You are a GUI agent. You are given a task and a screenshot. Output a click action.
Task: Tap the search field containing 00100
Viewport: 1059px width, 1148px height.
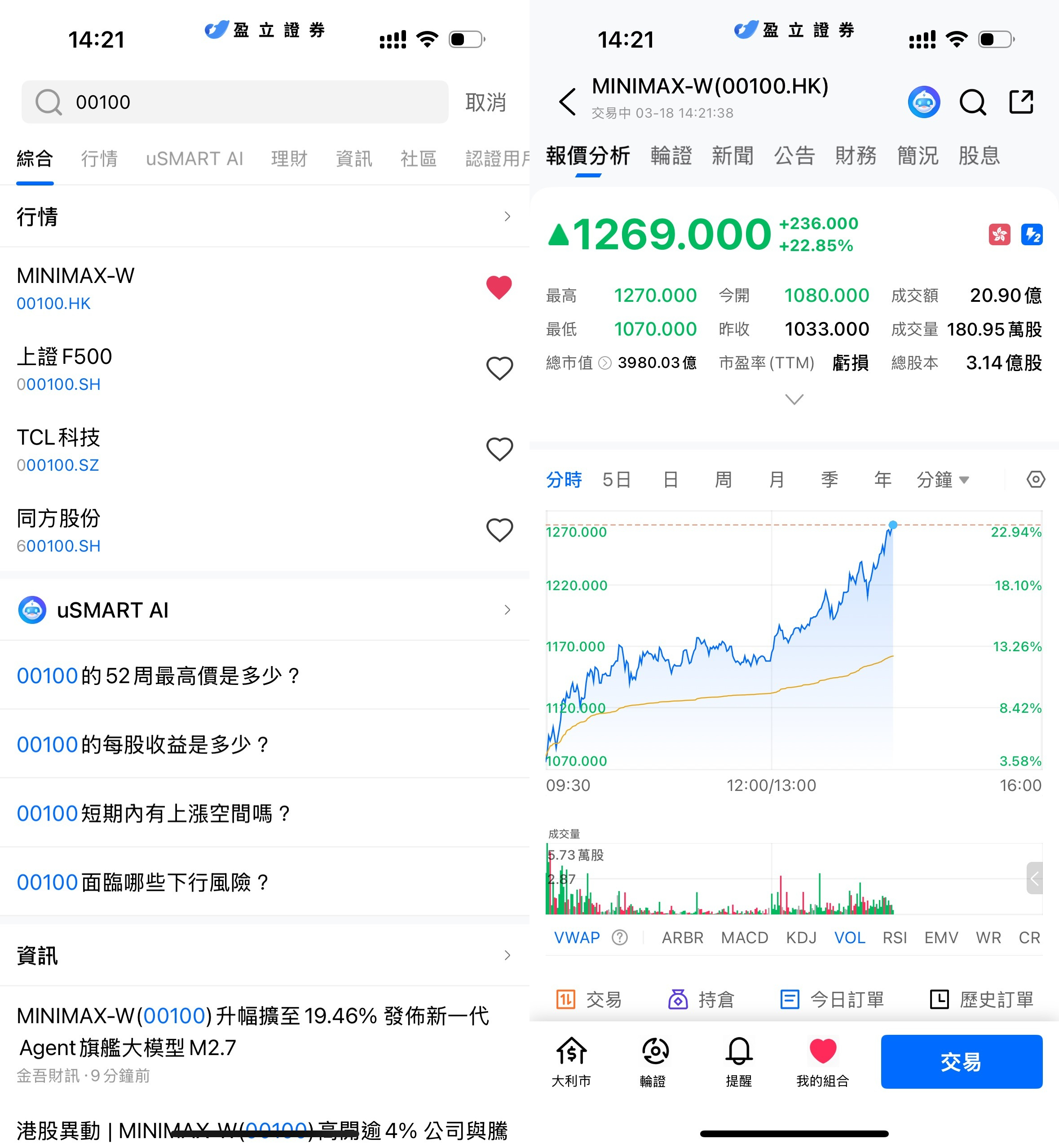[x=235, y=102]
